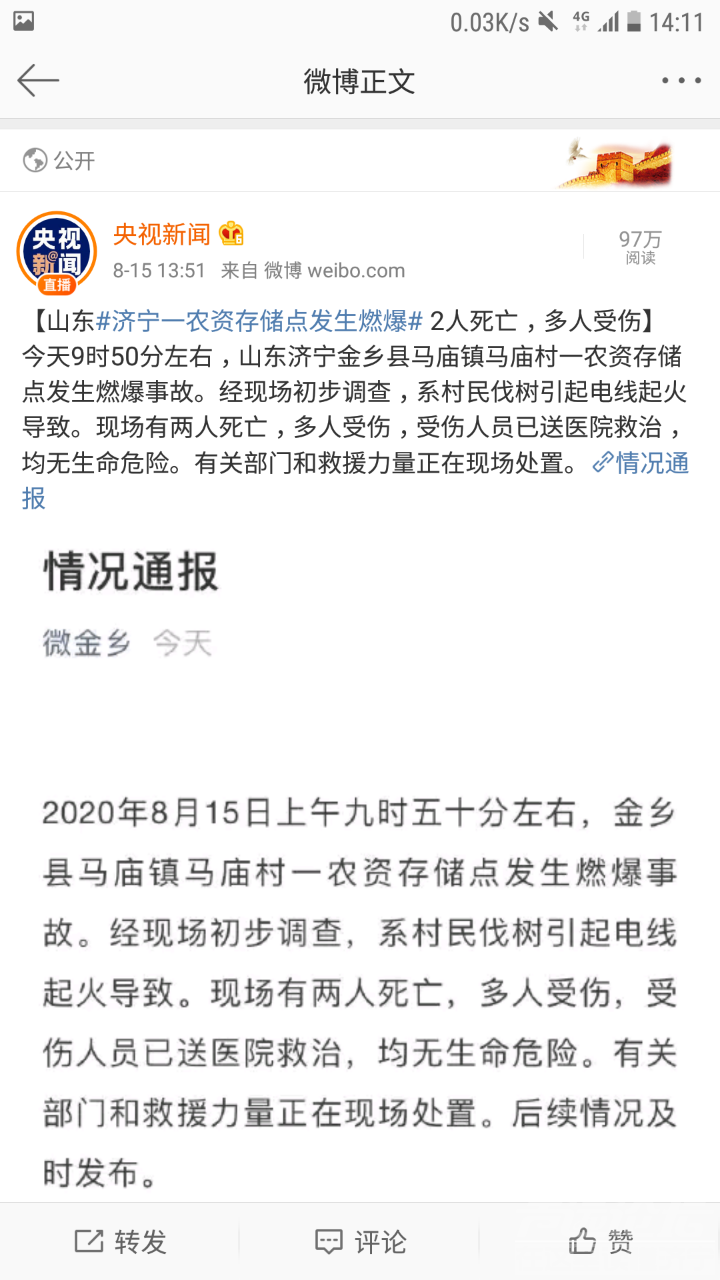This screenshot has height=1280, width=720.
Task: Open the three-dot overflow menu
Action: pyautogui.click(x=681, y=81)
